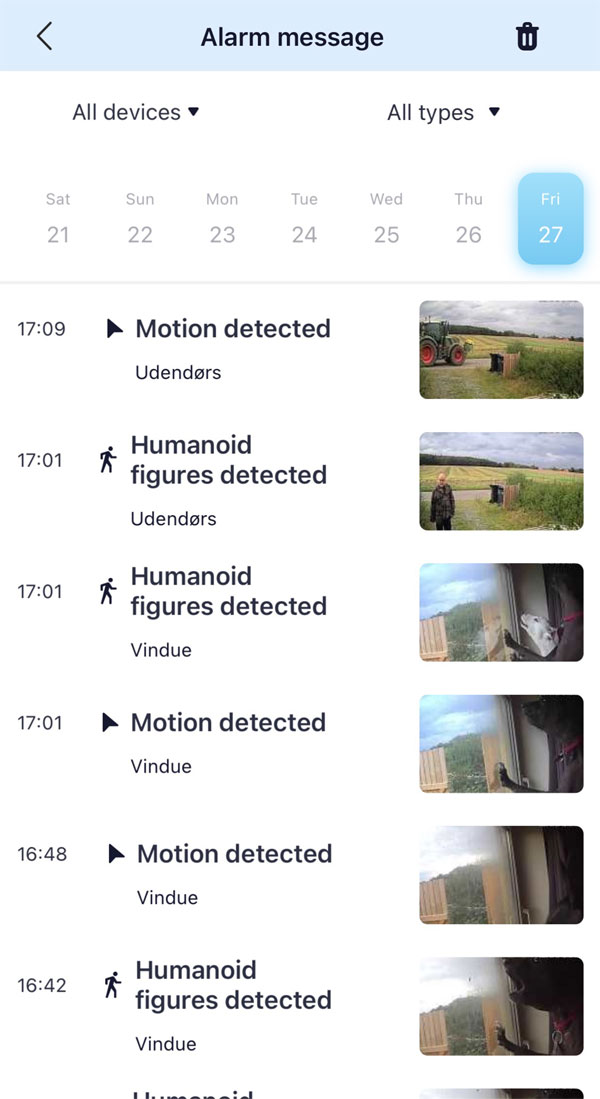
Task: Open the 16:48 Motion detected Vindue alert
Action: [x=300, y=875]
